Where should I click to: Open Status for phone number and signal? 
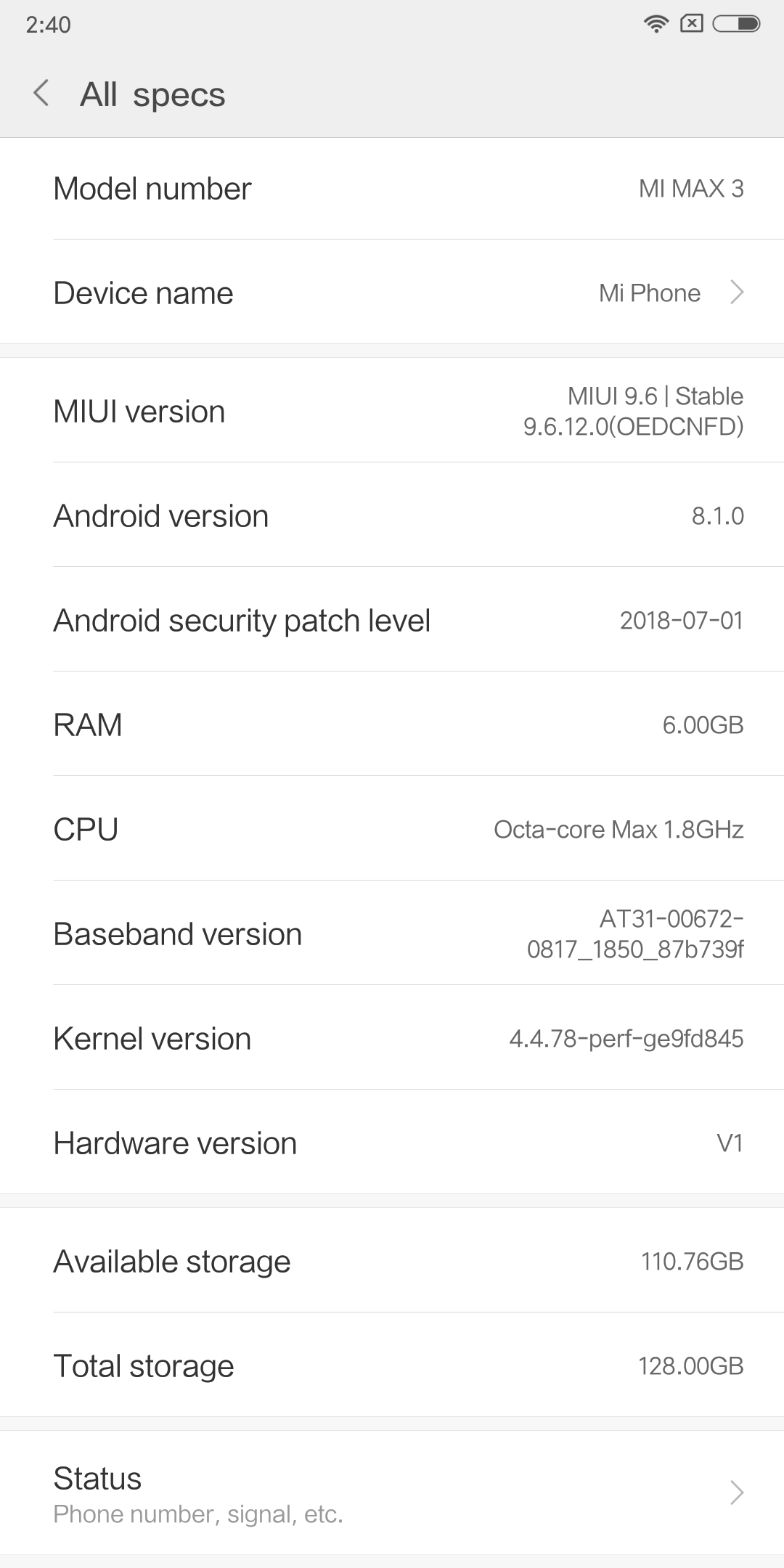pyautogui.click(x=392, y=1494)
